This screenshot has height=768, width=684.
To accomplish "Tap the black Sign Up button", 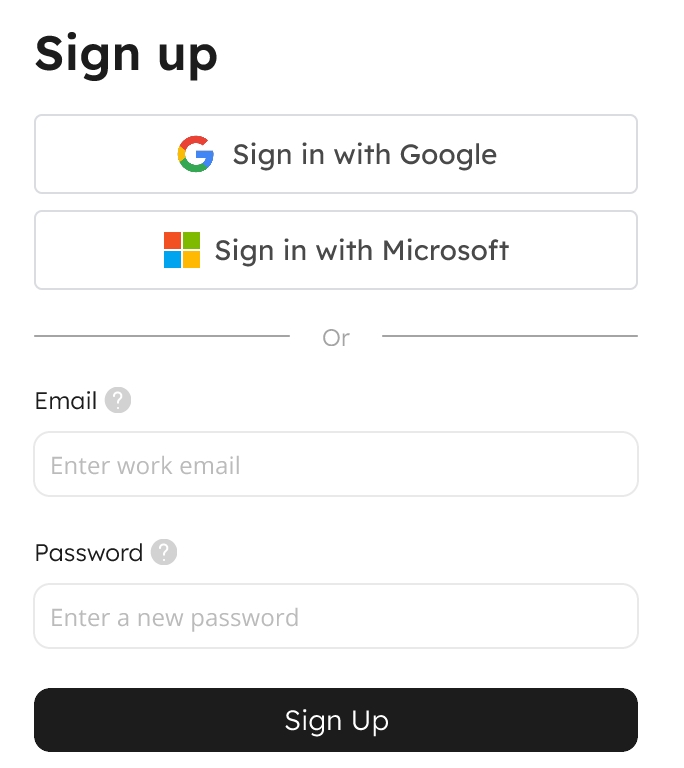I will [x=336, y=720].
